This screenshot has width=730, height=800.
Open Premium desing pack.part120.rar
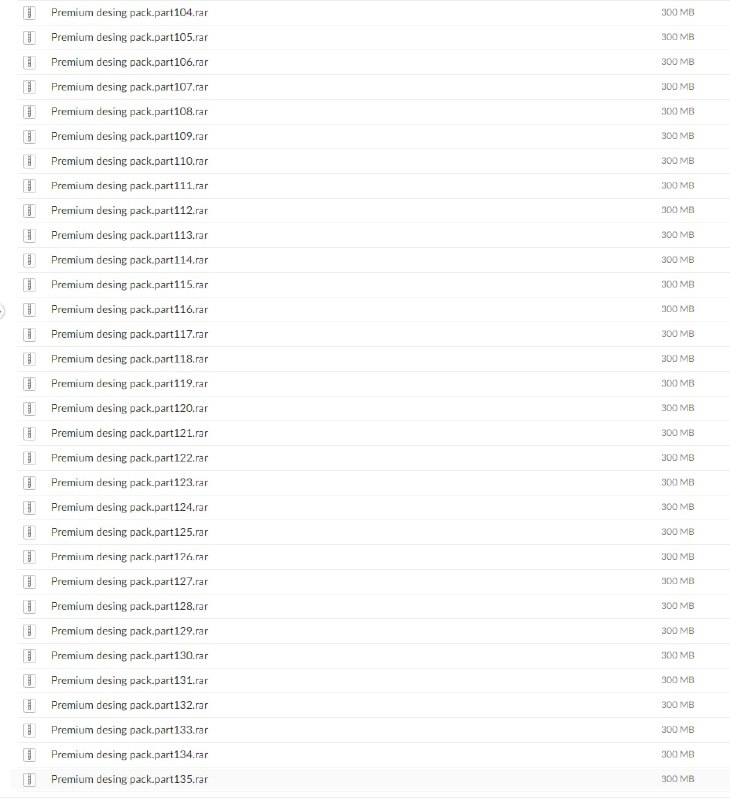point(129,408)
